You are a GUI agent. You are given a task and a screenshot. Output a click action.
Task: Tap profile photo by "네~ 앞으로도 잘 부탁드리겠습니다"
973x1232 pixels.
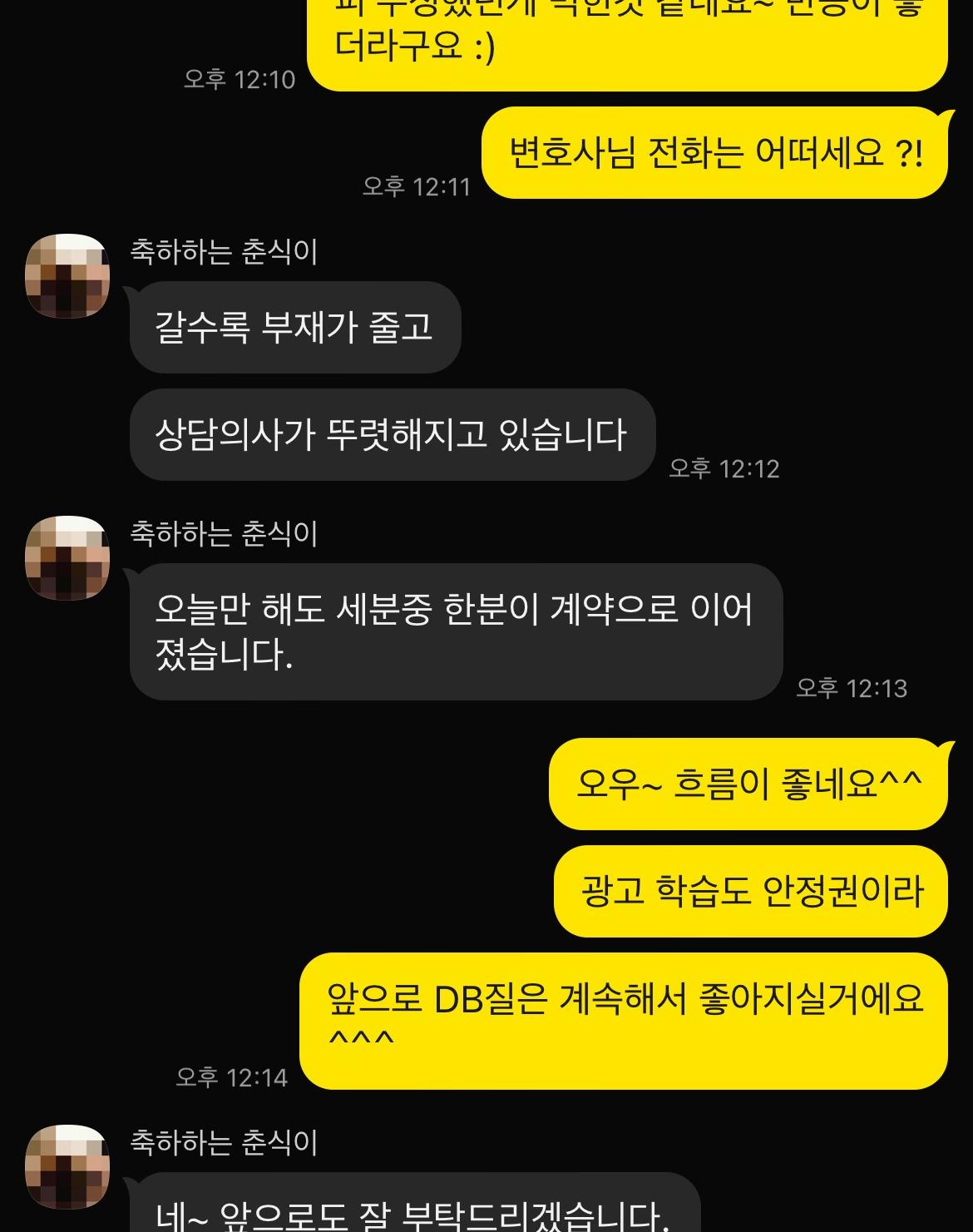click(x=67, y=1167)
